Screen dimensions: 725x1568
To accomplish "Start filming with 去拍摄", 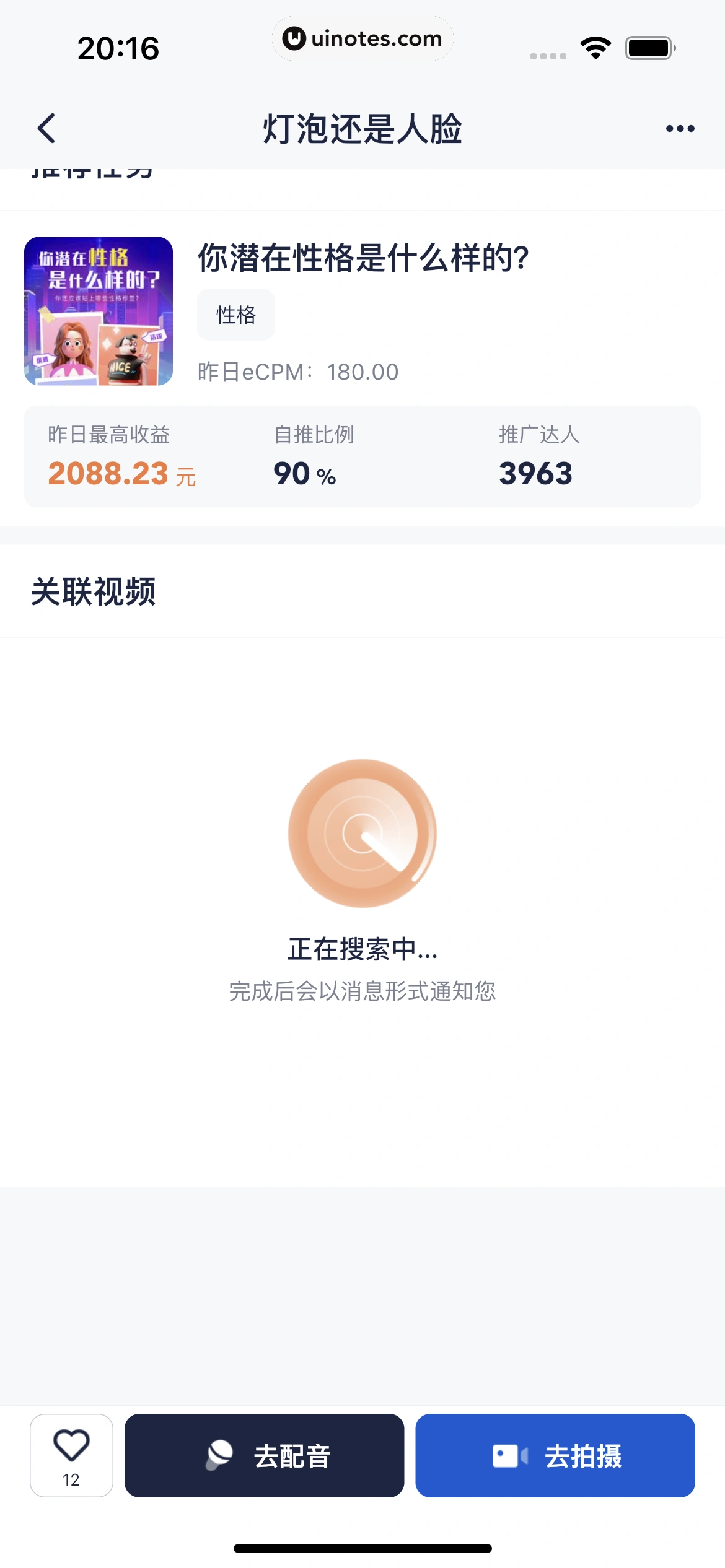I will [x=555, y=1455].
